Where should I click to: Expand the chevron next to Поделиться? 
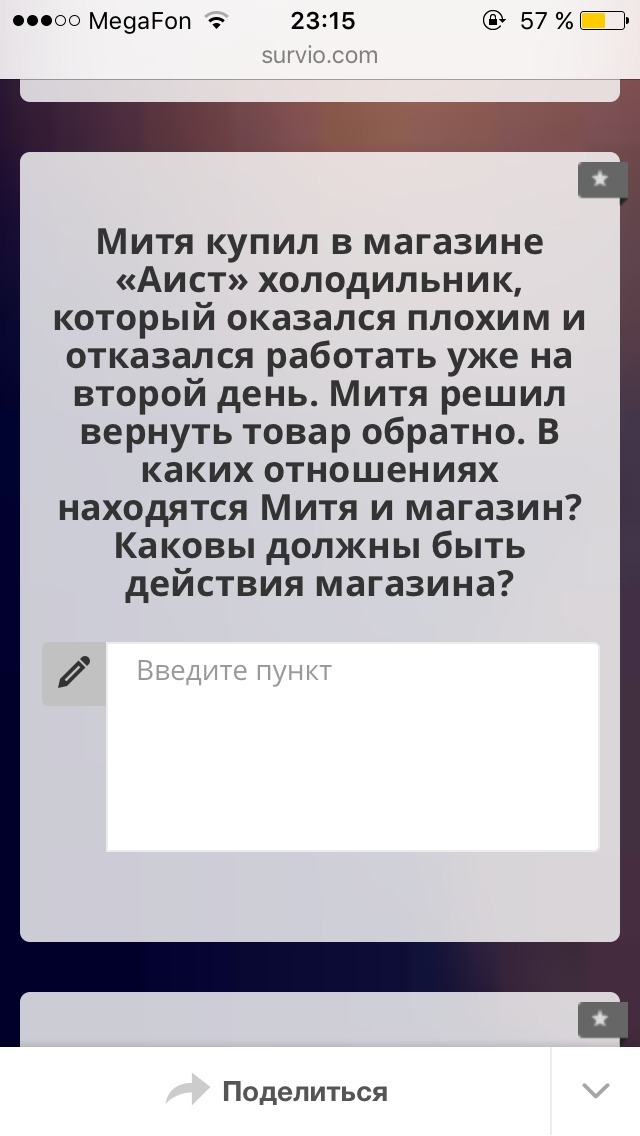pyautogui.click(x=596, y=1091)
